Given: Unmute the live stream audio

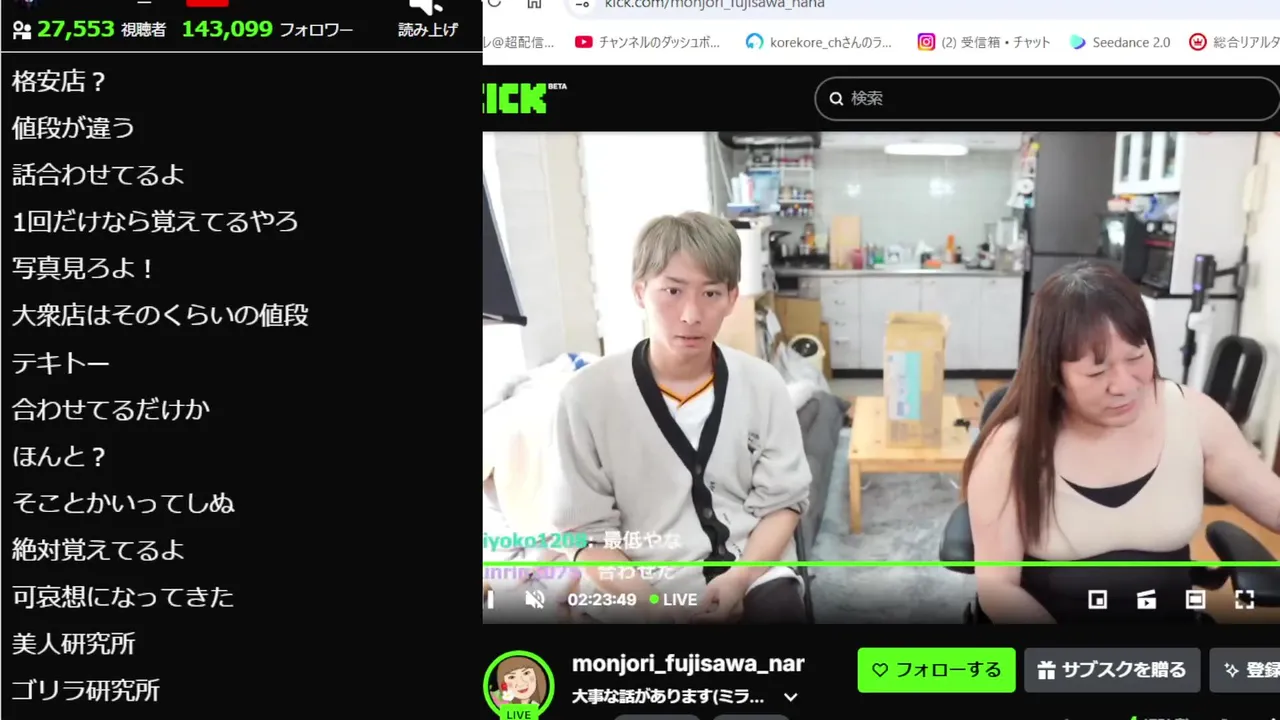Looking at the screenshot, I should pyautogui.click(x=535, y=599).
